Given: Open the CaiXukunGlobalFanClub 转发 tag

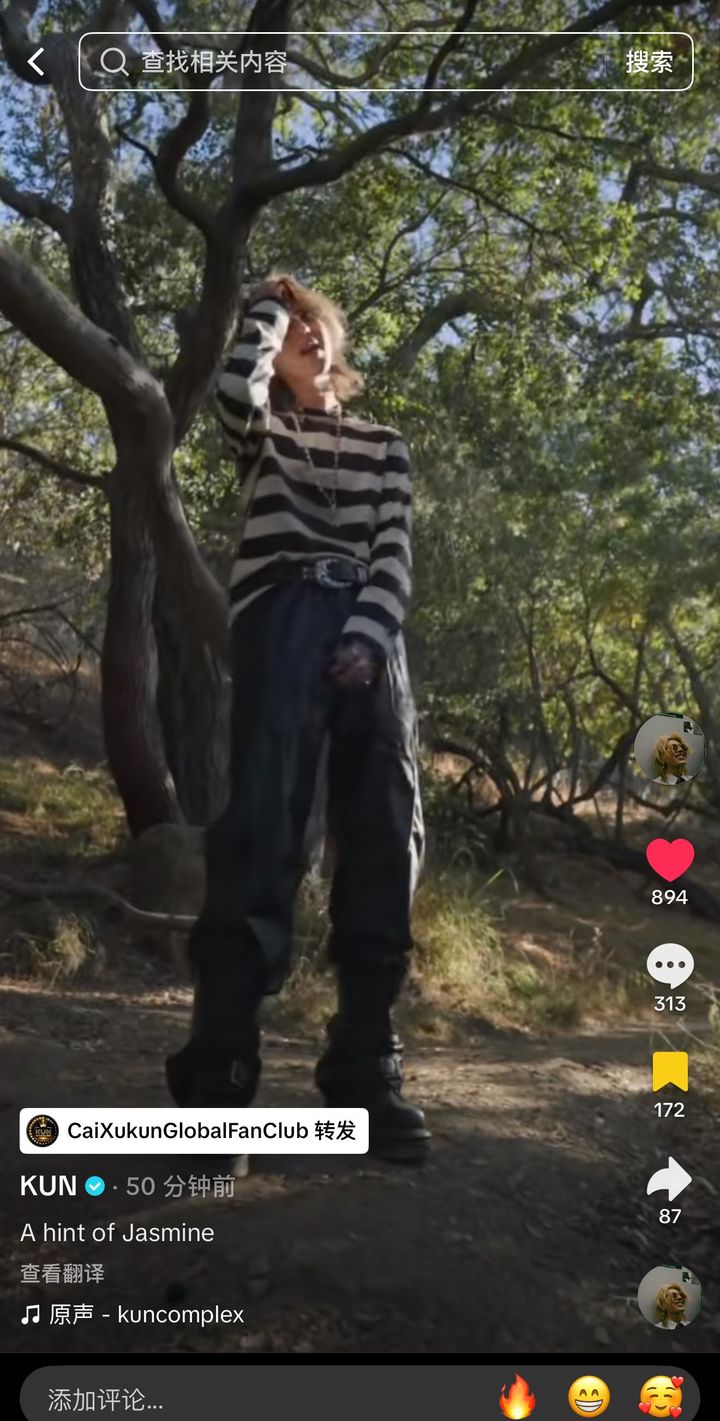Looking at the screenshot, I should [x=194, y=1131].
